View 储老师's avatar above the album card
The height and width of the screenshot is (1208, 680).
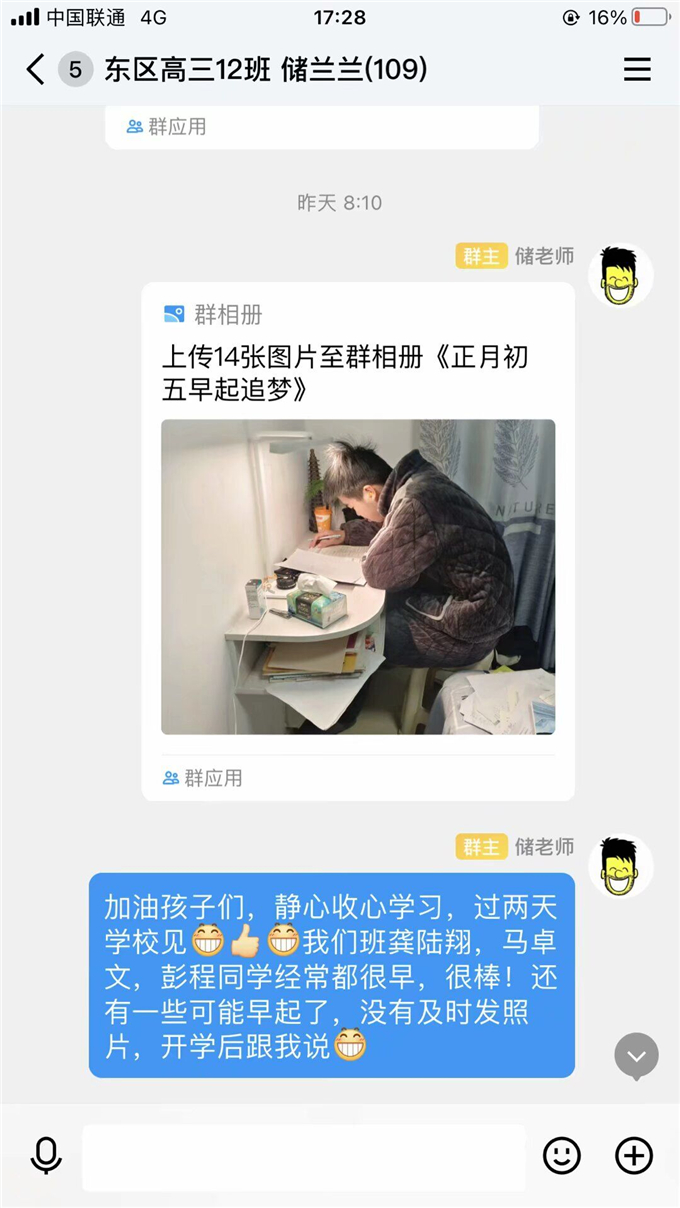point(620,275)
